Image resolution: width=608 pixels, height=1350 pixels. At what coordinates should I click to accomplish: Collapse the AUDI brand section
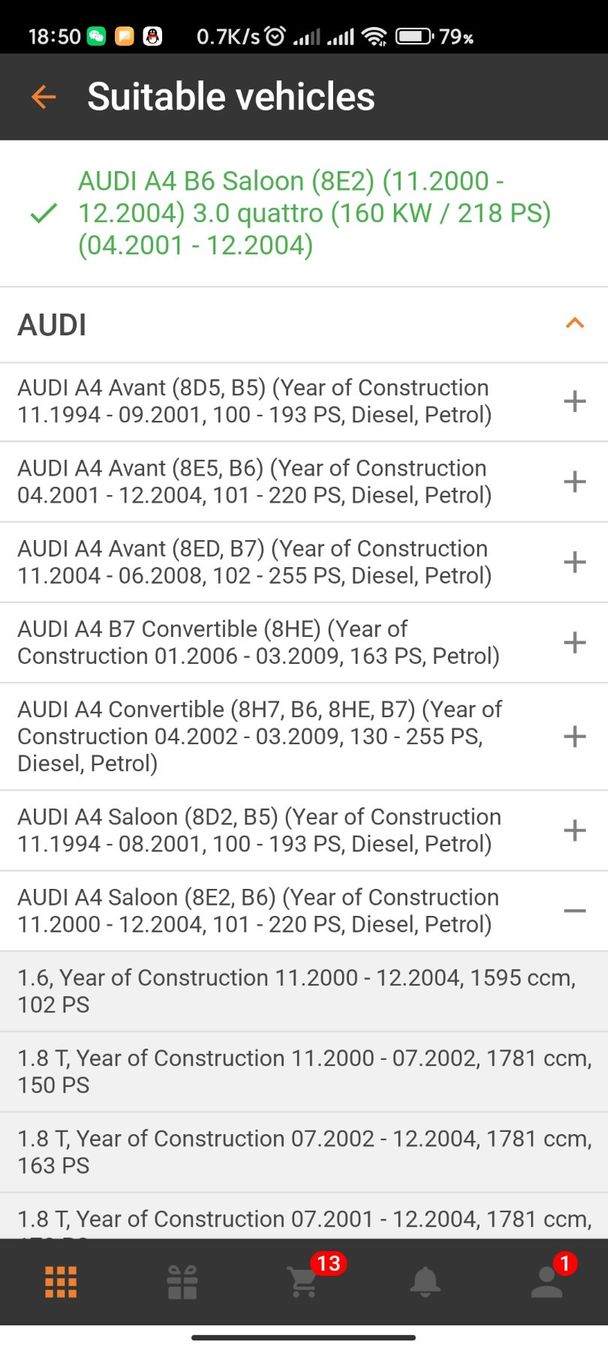tap(574, 324)
